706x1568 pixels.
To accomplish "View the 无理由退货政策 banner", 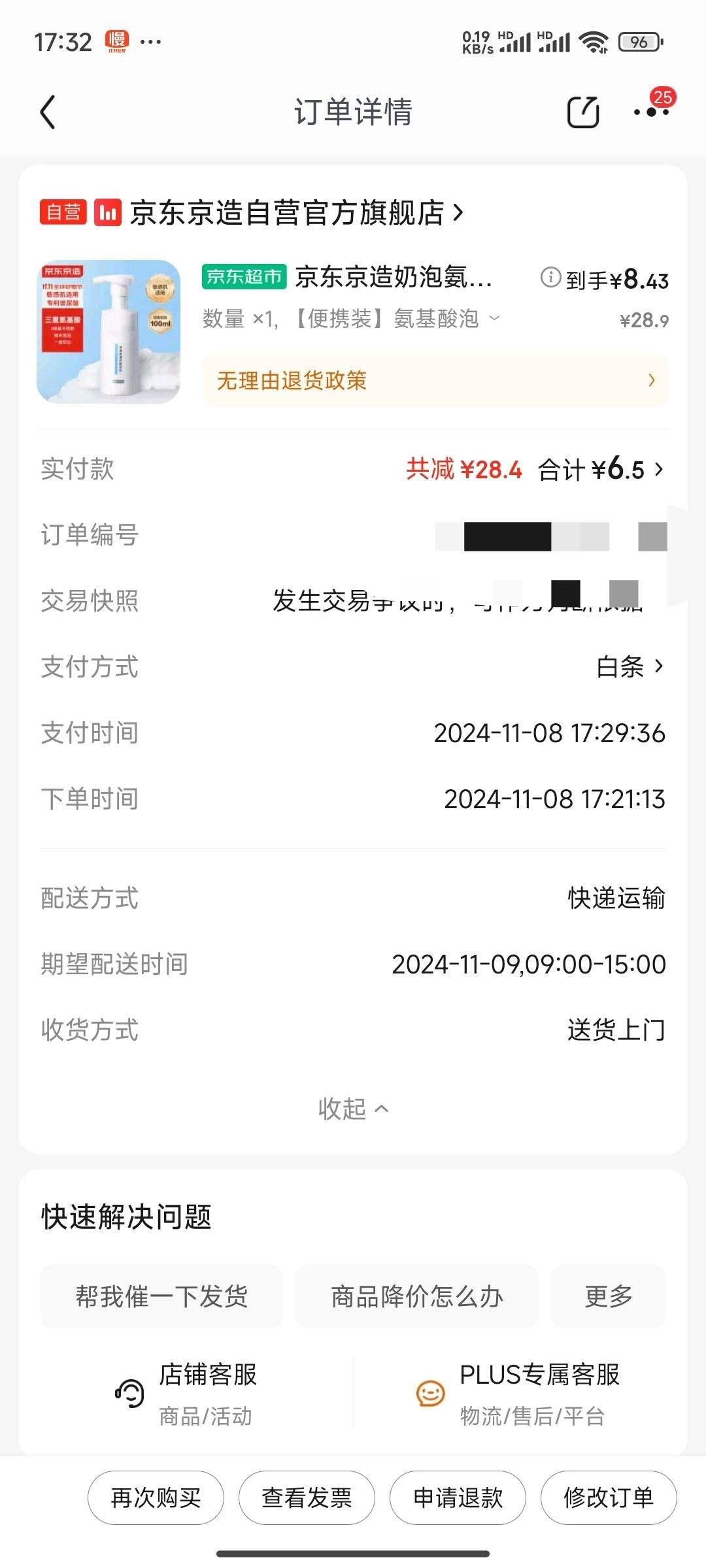I will [435, 380].
